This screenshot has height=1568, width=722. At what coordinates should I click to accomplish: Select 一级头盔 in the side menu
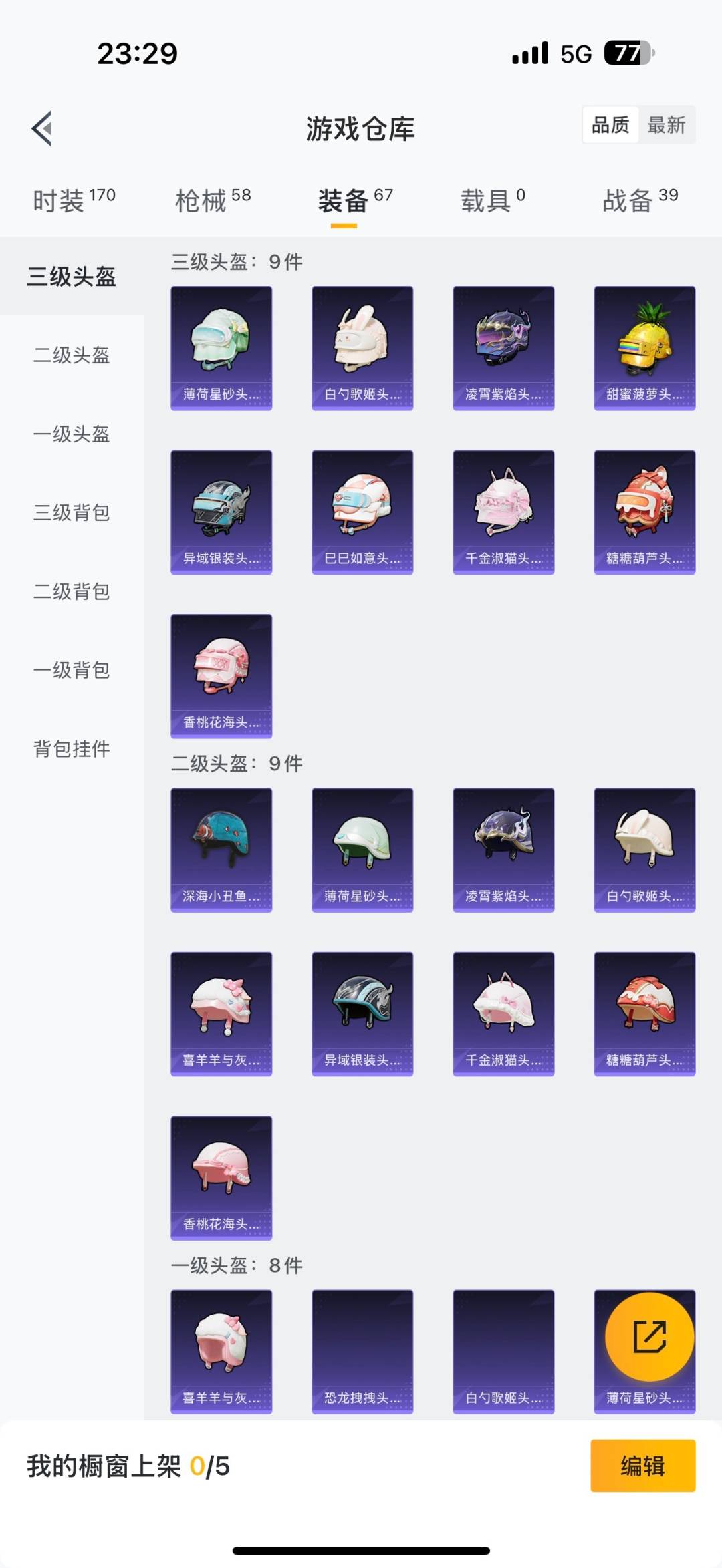click(72, 434)
